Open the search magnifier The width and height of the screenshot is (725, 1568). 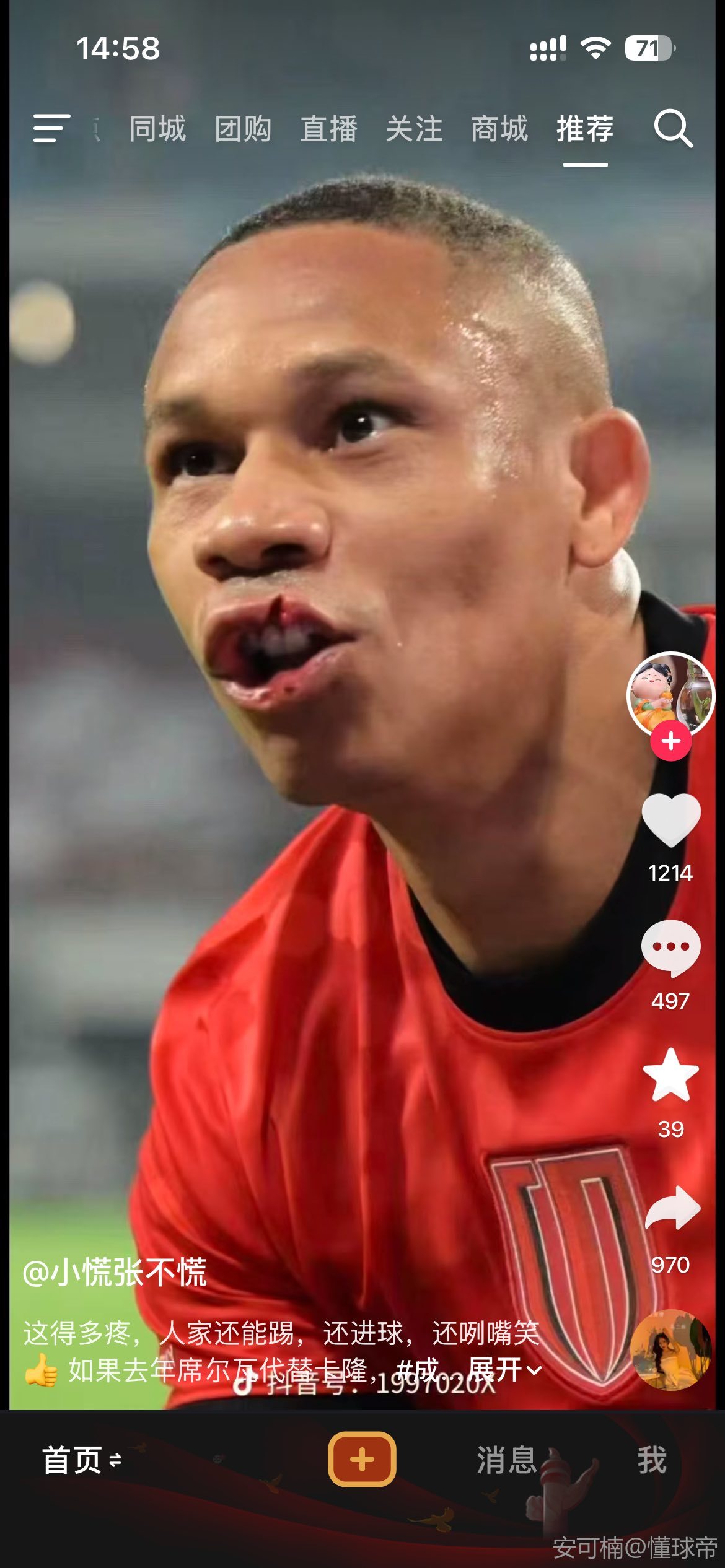[x=673, y=129]
